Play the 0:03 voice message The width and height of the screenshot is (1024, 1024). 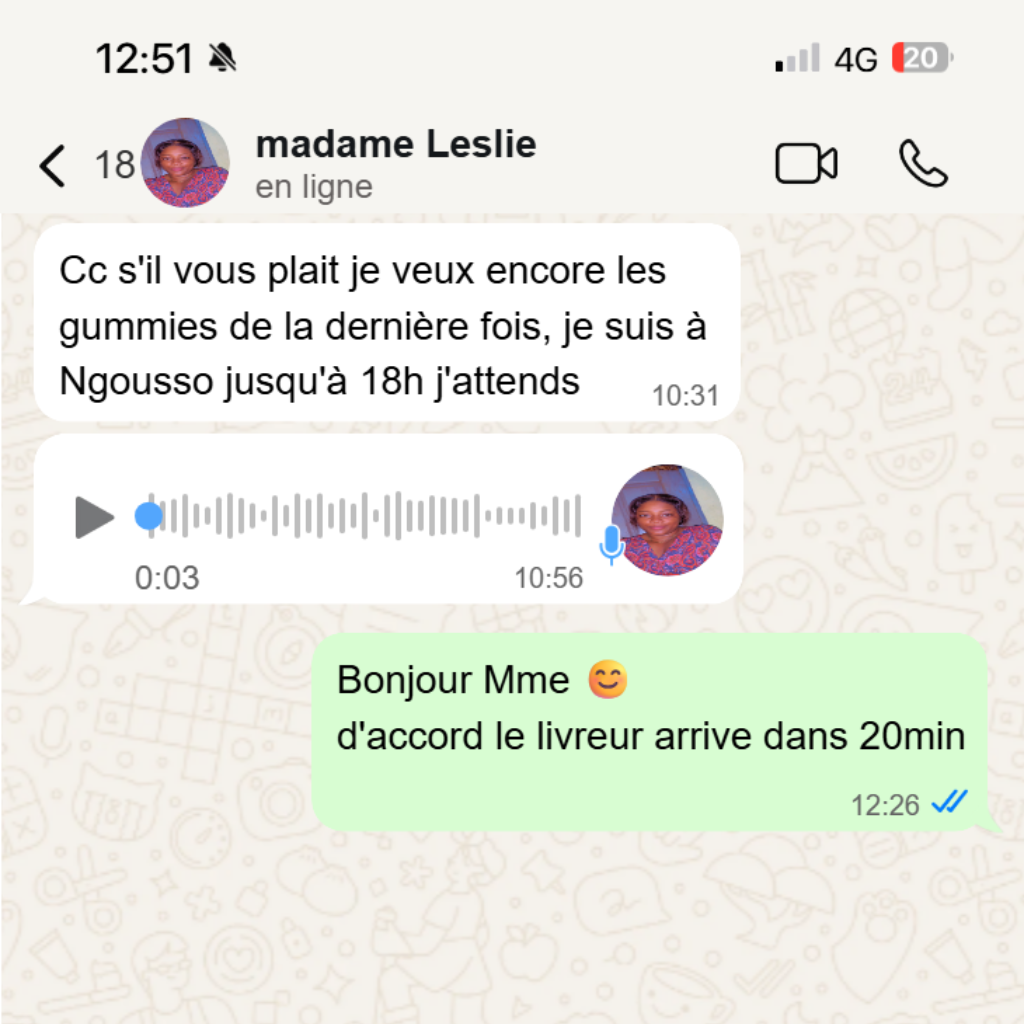pyautogui.click(x=95, y=517)
